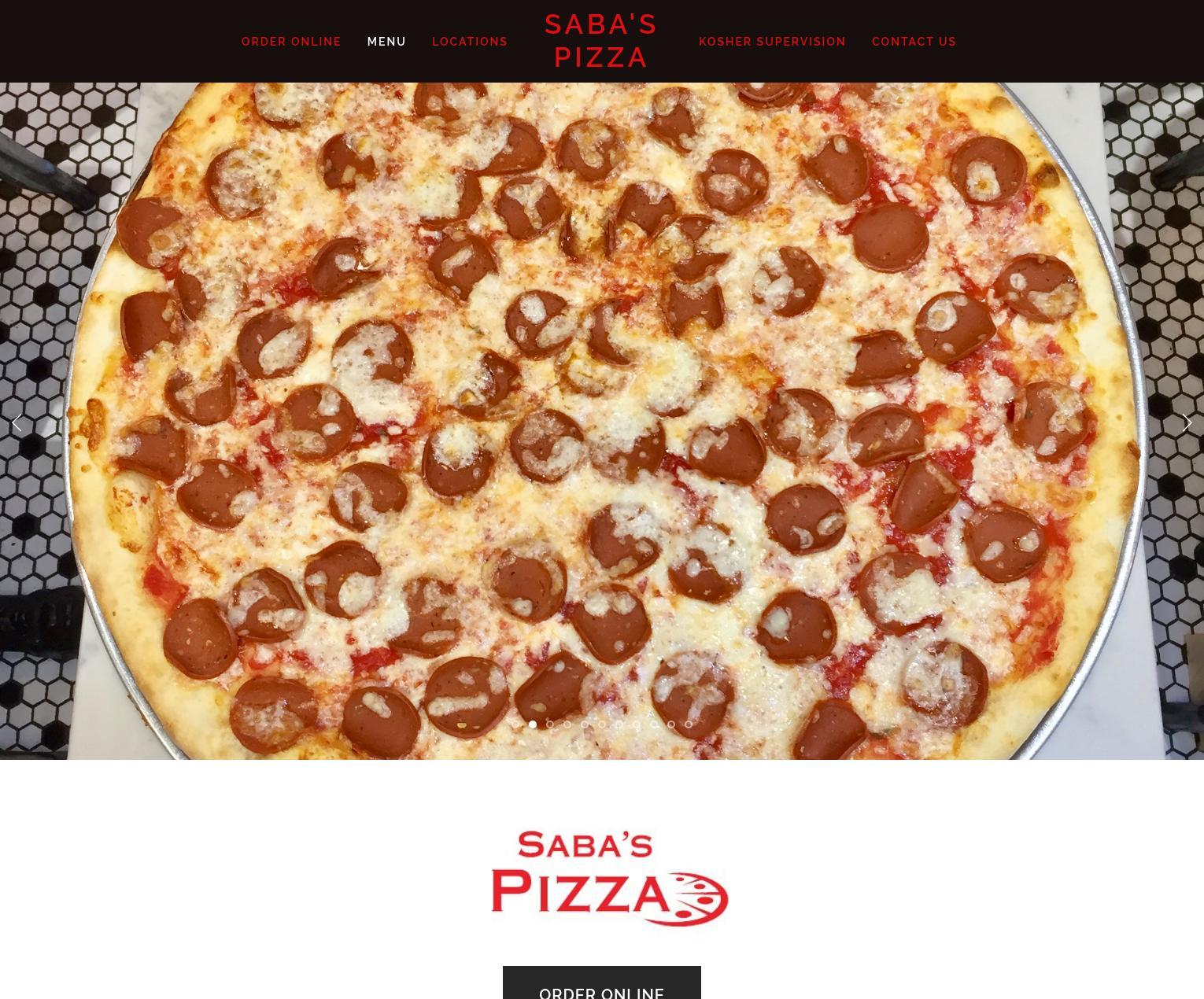The image size is (1204, 999).
Task: Go to the Menu page
Action: pos(386,42)
